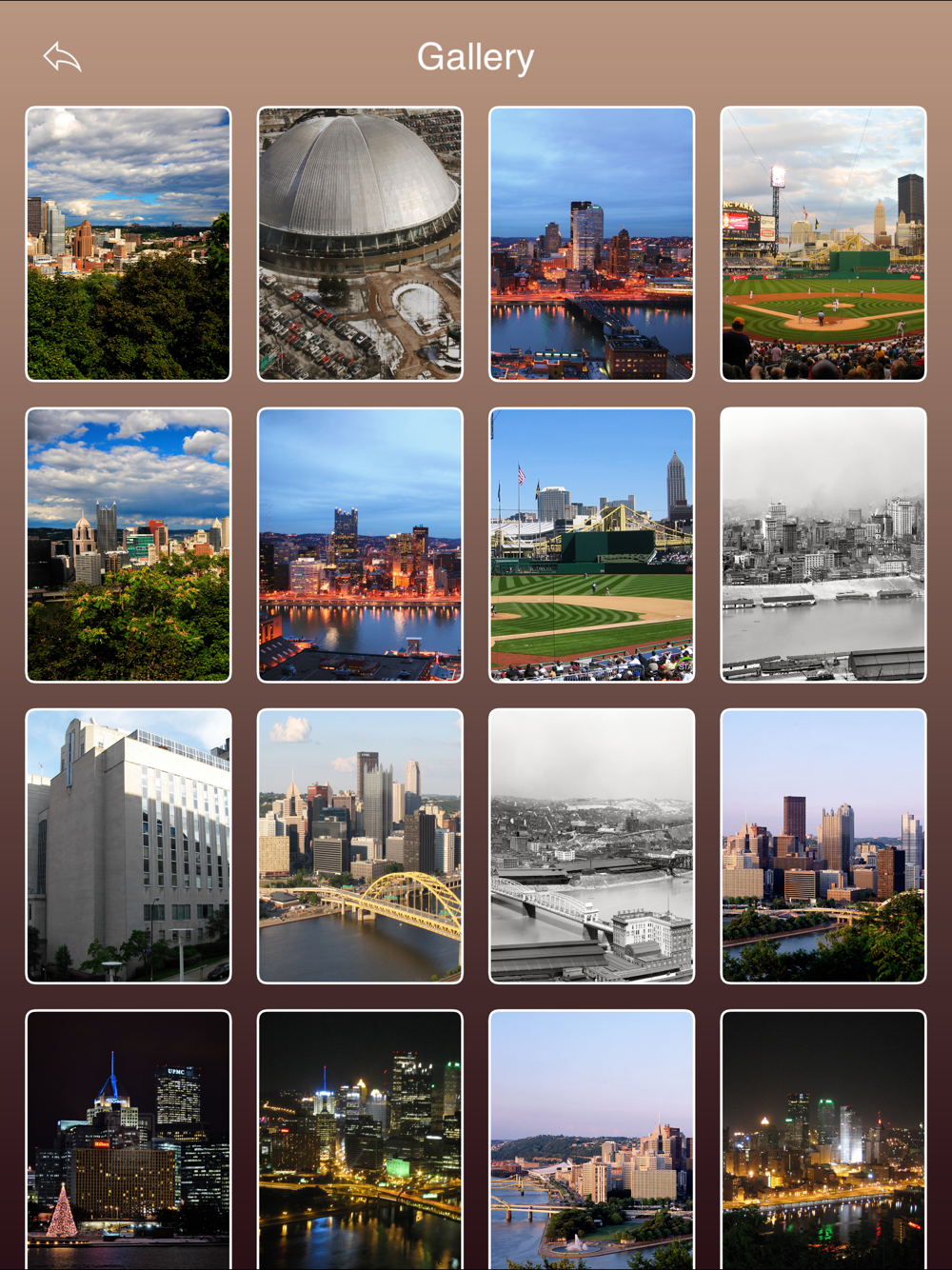Open the color skyline with yellow arch bridge
The height and width of the screenshot is (1270, 952).
[360, 845]
